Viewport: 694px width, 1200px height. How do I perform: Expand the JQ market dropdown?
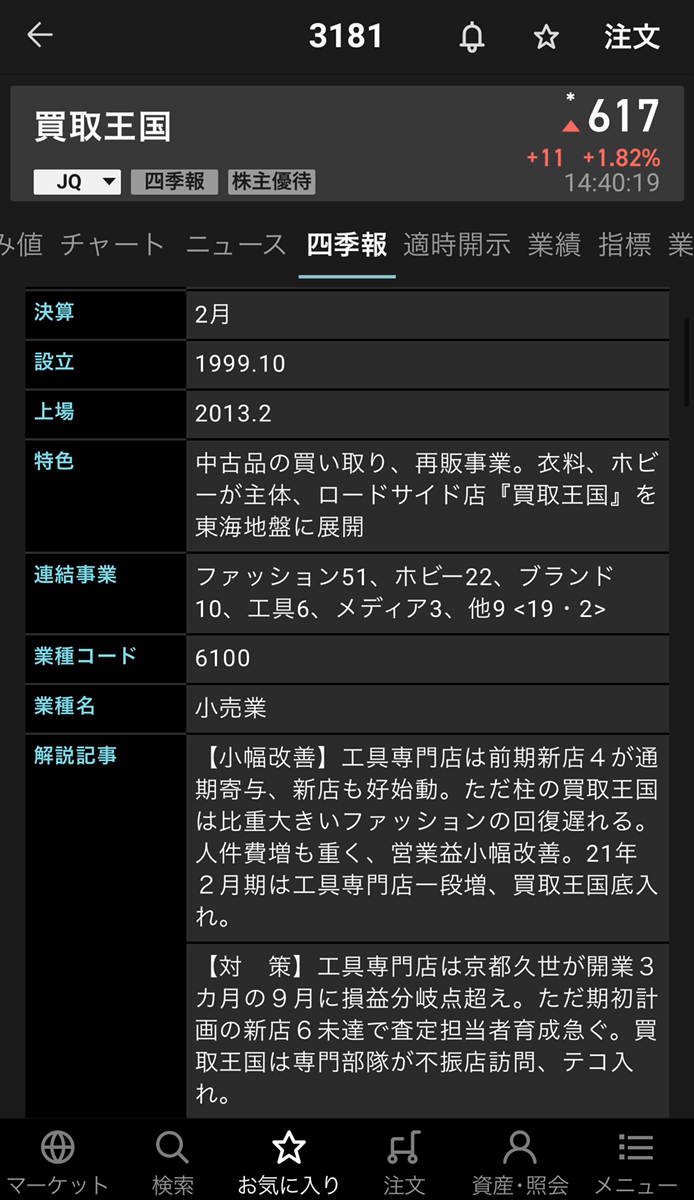click(77, 182)
